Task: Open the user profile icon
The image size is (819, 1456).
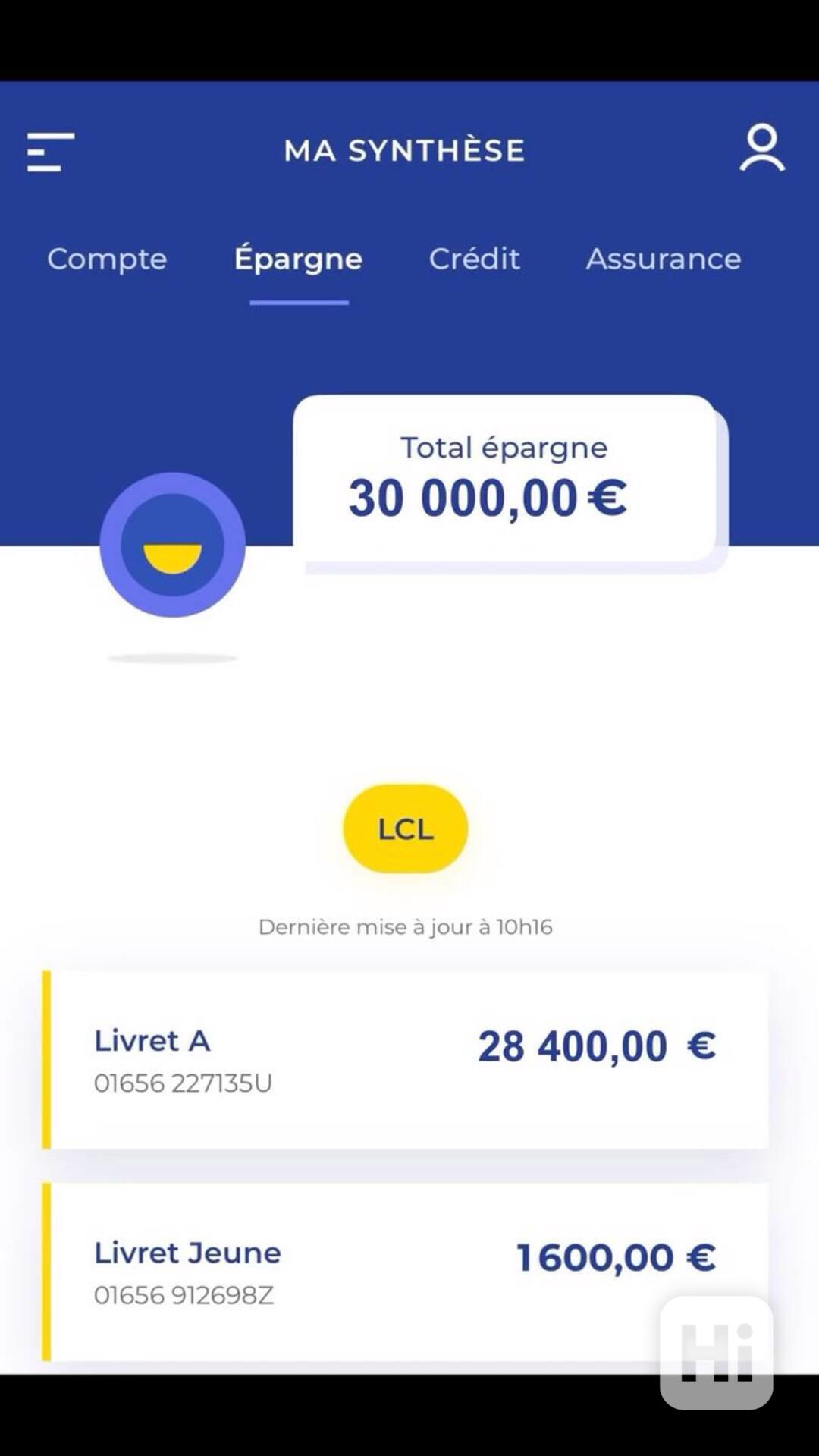Action: pyautogui.click(x=761, y=148)
